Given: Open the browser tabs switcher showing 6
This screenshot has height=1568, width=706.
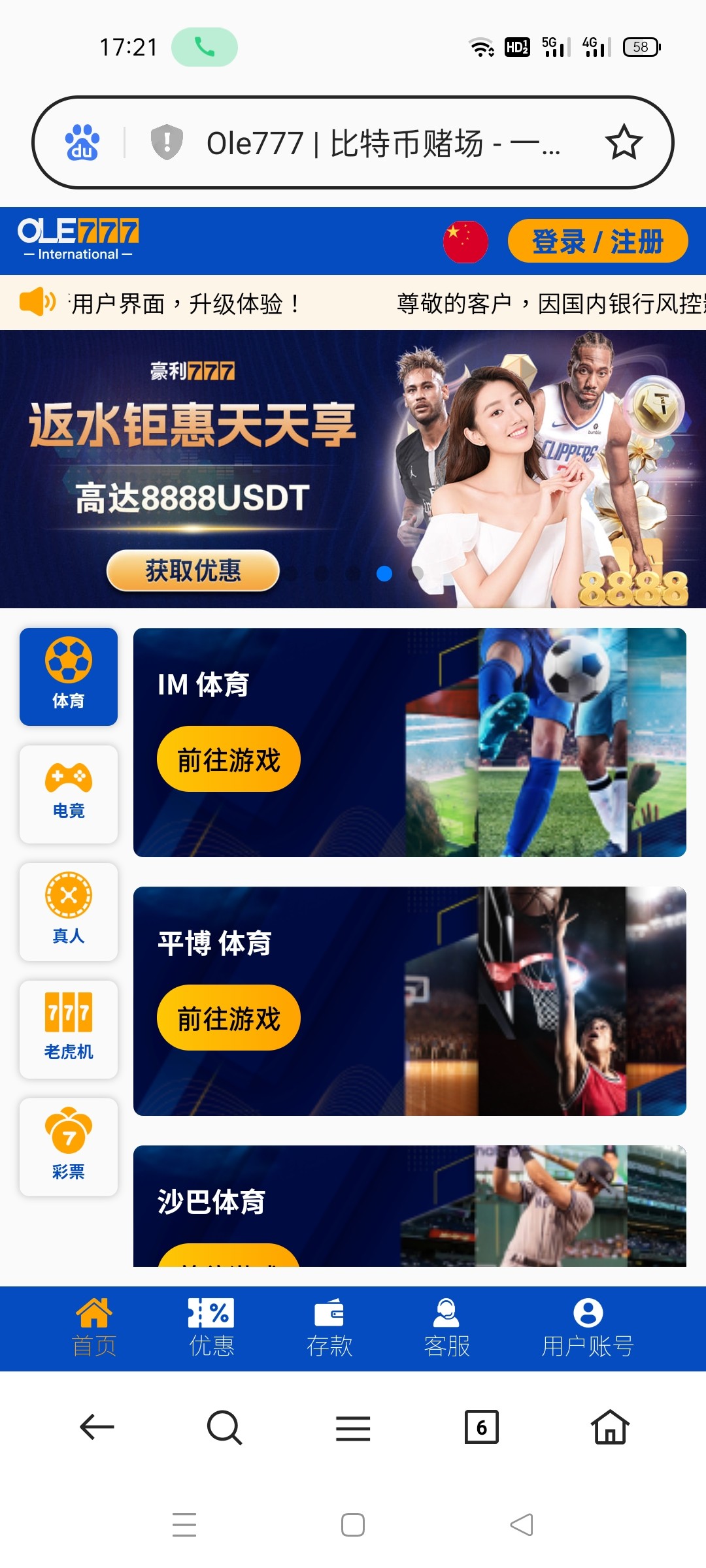Looking at the screenshot, I should pyautogui.click(x=481, y=1428).
